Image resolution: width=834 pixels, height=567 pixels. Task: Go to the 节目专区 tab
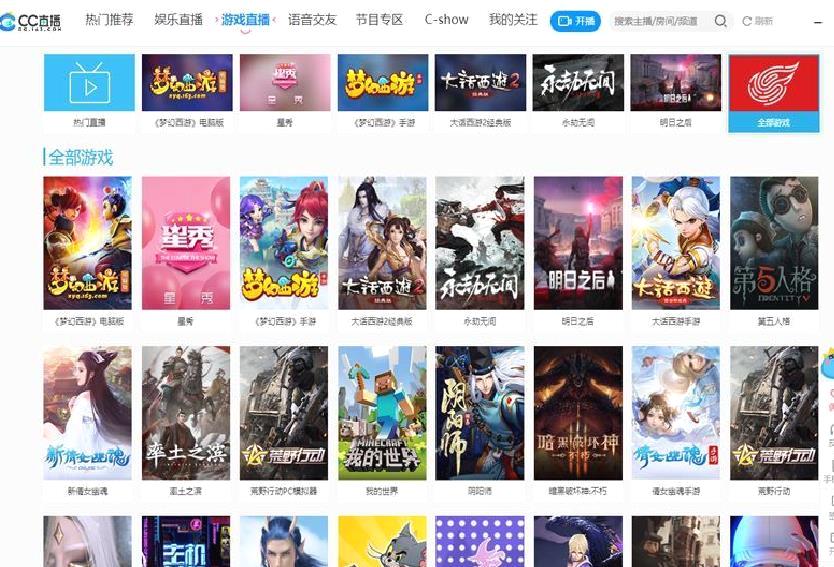pos(379,20)
